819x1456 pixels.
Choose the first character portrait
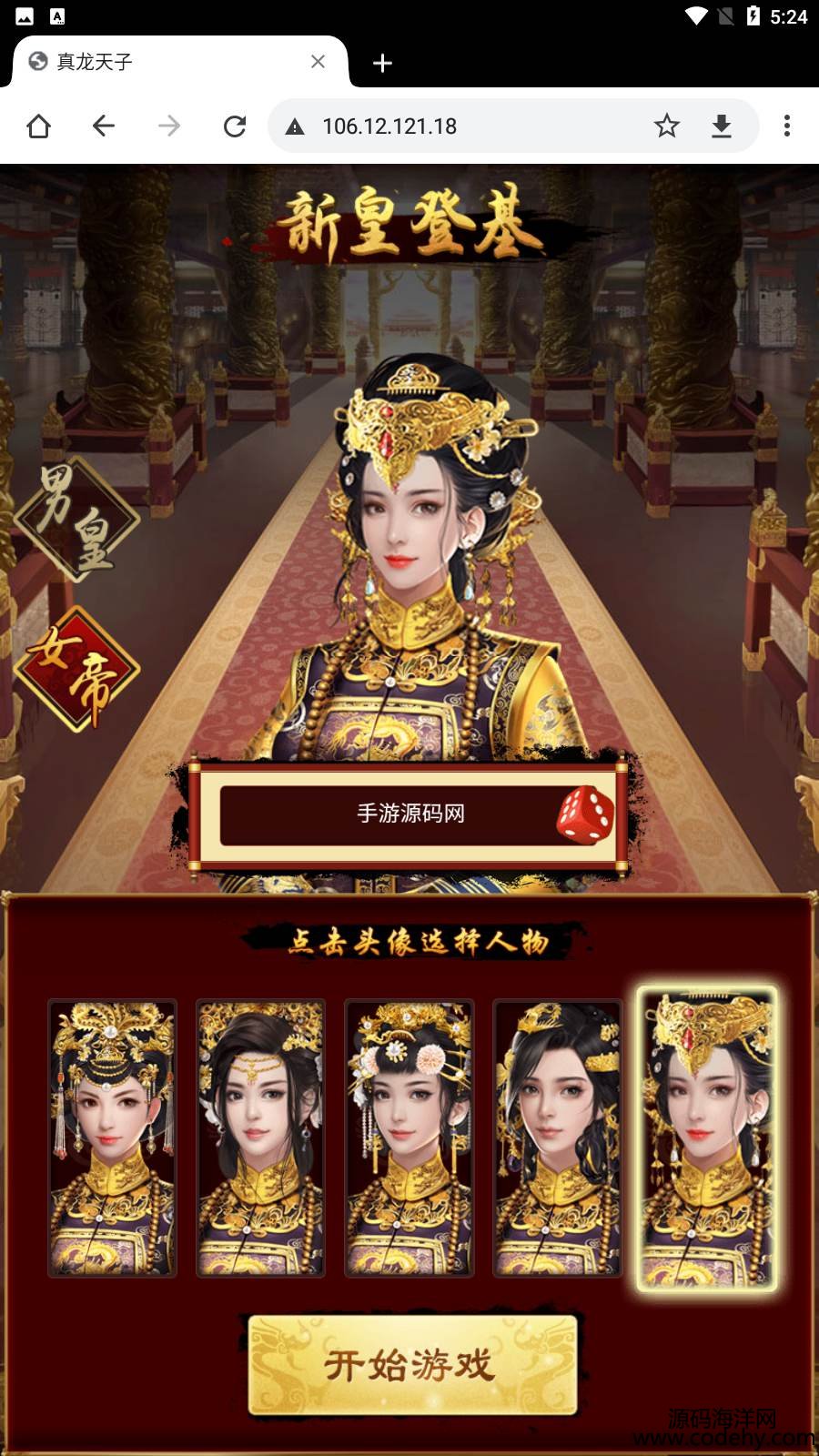point(112,1137)
